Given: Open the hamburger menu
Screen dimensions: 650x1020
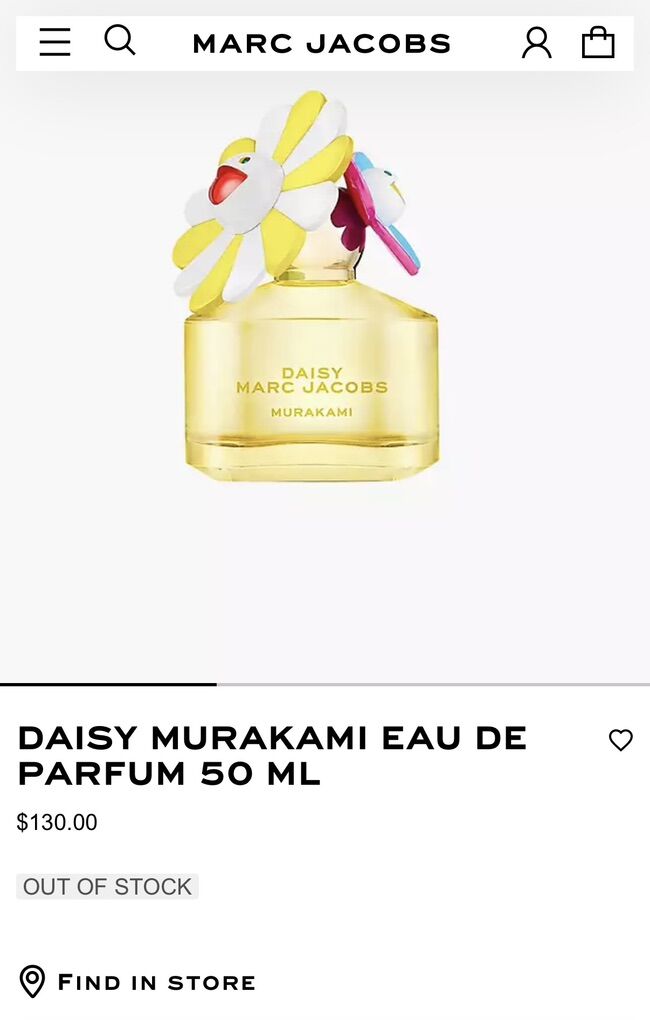Looking at the screenshot, I should 55,42.
